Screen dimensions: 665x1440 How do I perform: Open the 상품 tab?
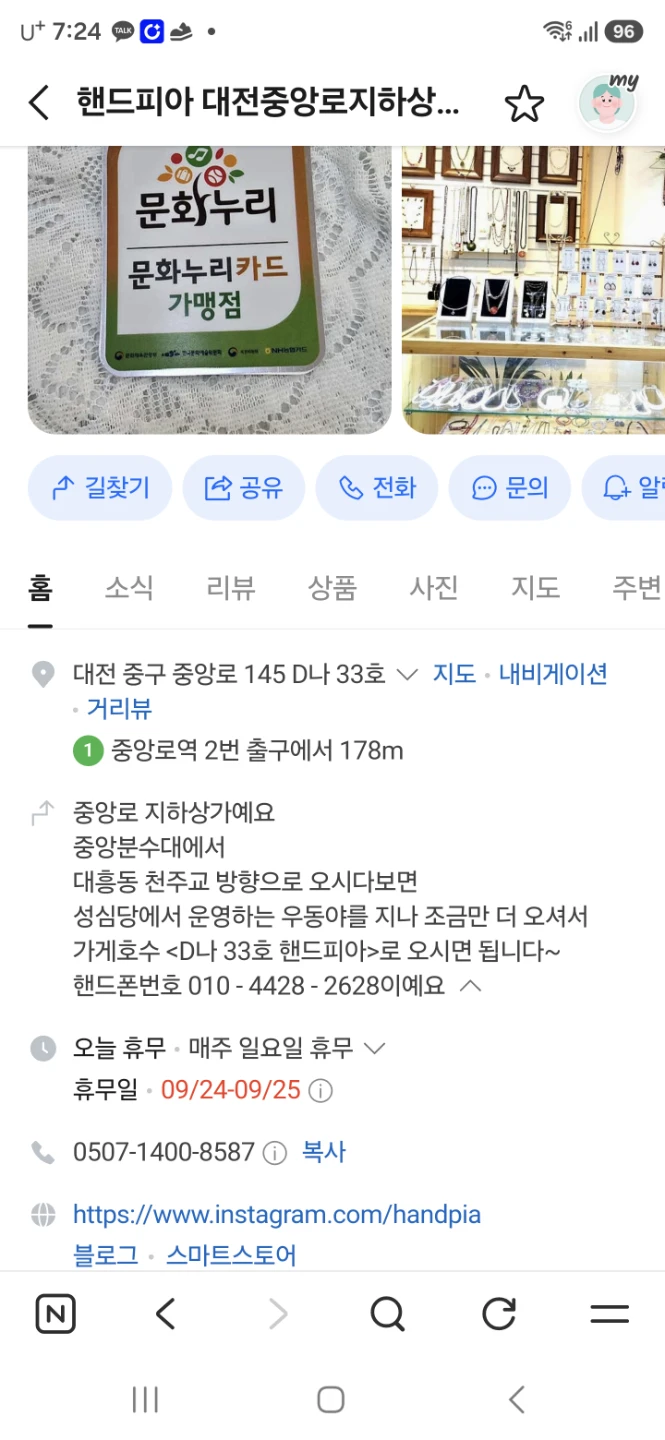click(332, 588)
